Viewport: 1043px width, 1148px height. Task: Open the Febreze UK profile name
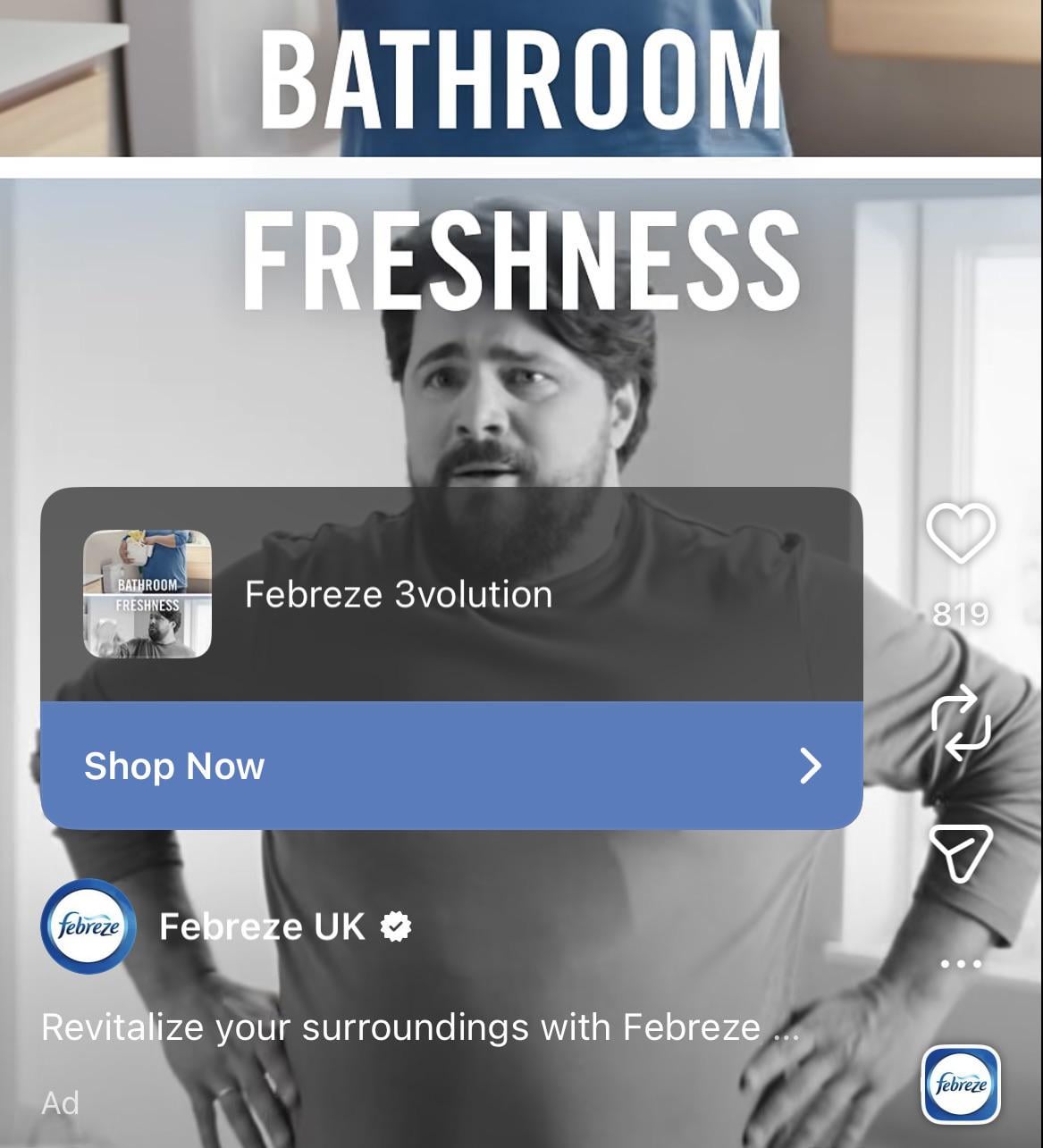coord(262,927)
